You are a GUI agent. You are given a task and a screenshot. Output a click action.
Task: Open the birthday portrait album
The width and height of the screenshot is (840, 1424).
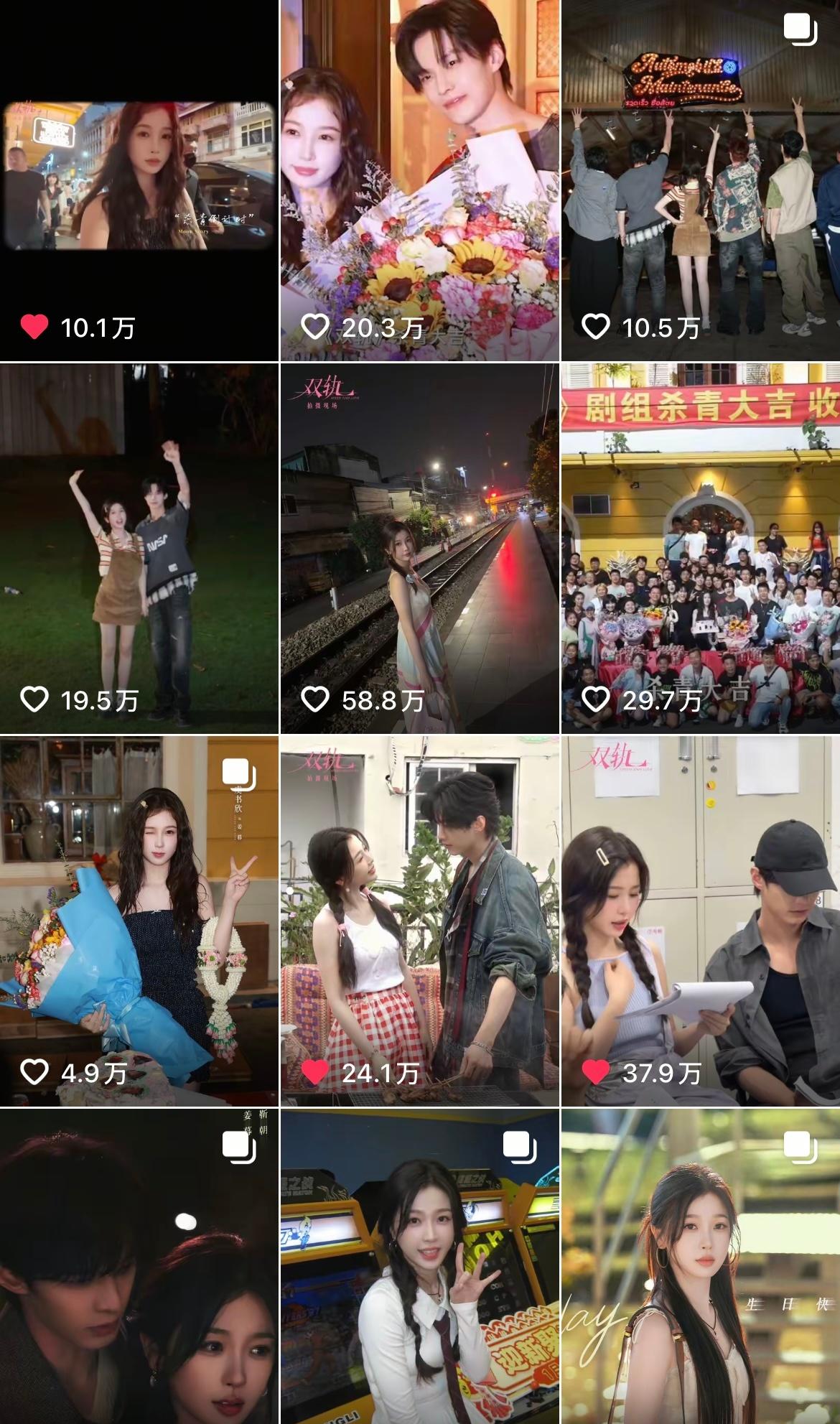(x=701, y=1266)
